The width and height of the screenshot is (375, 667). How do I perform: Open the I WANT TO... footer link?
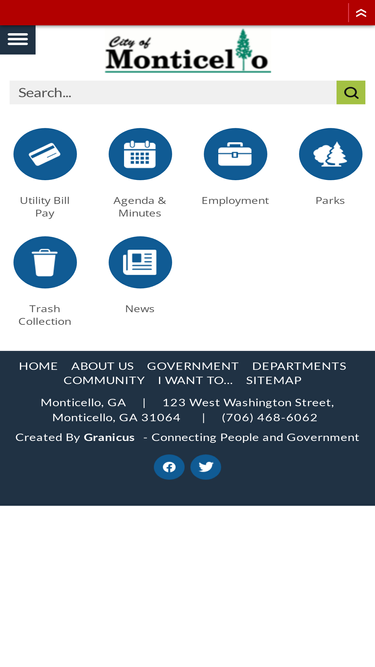195,380
